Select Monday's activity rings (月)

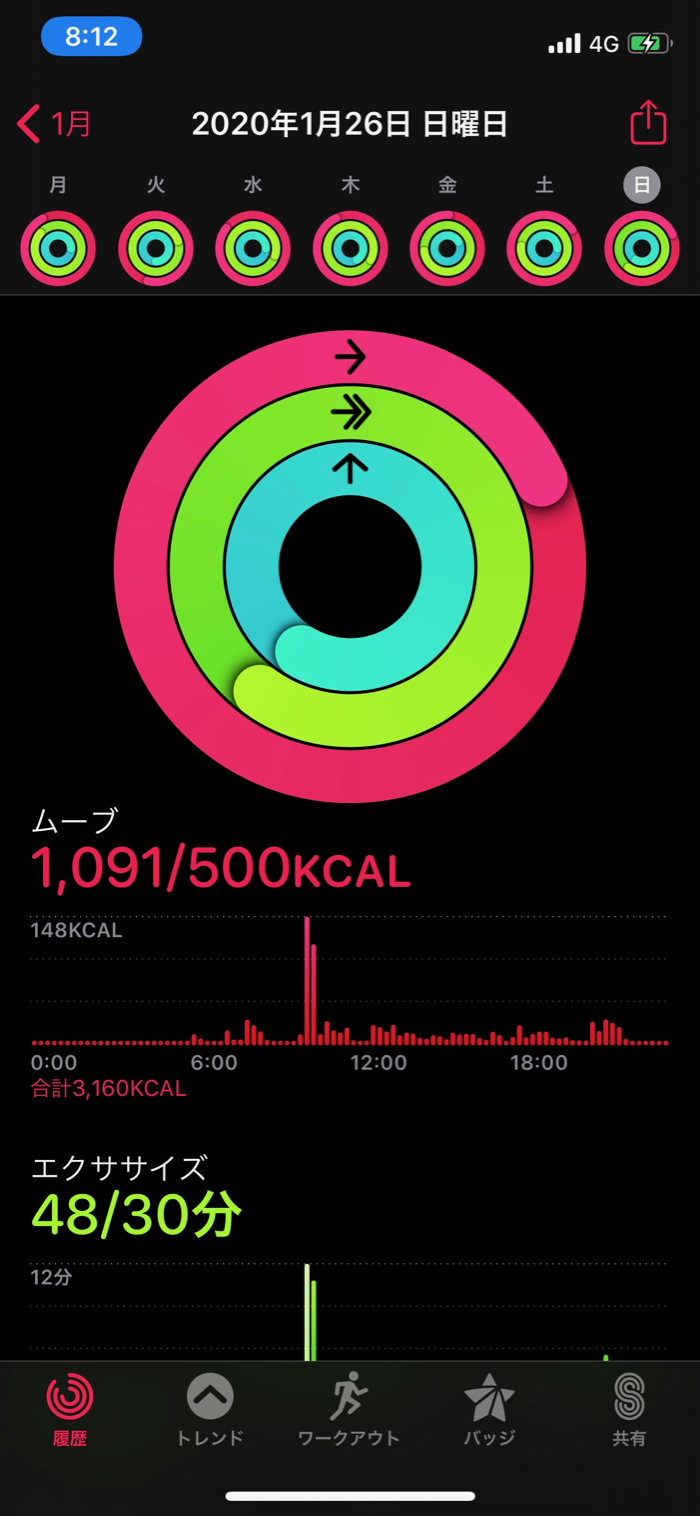coord(58,248)
